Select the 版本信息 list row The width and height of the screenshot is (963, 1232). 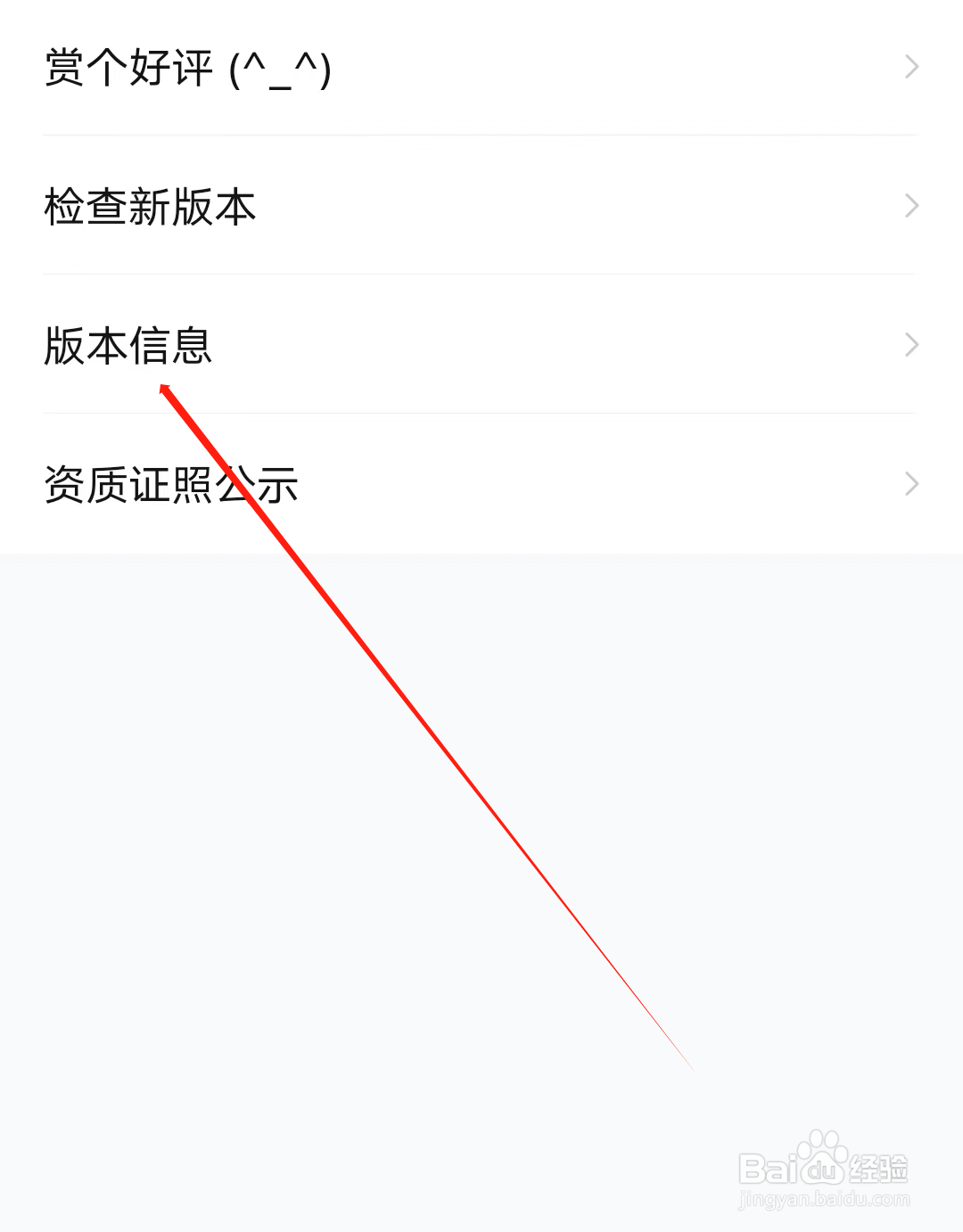[357, 346]
